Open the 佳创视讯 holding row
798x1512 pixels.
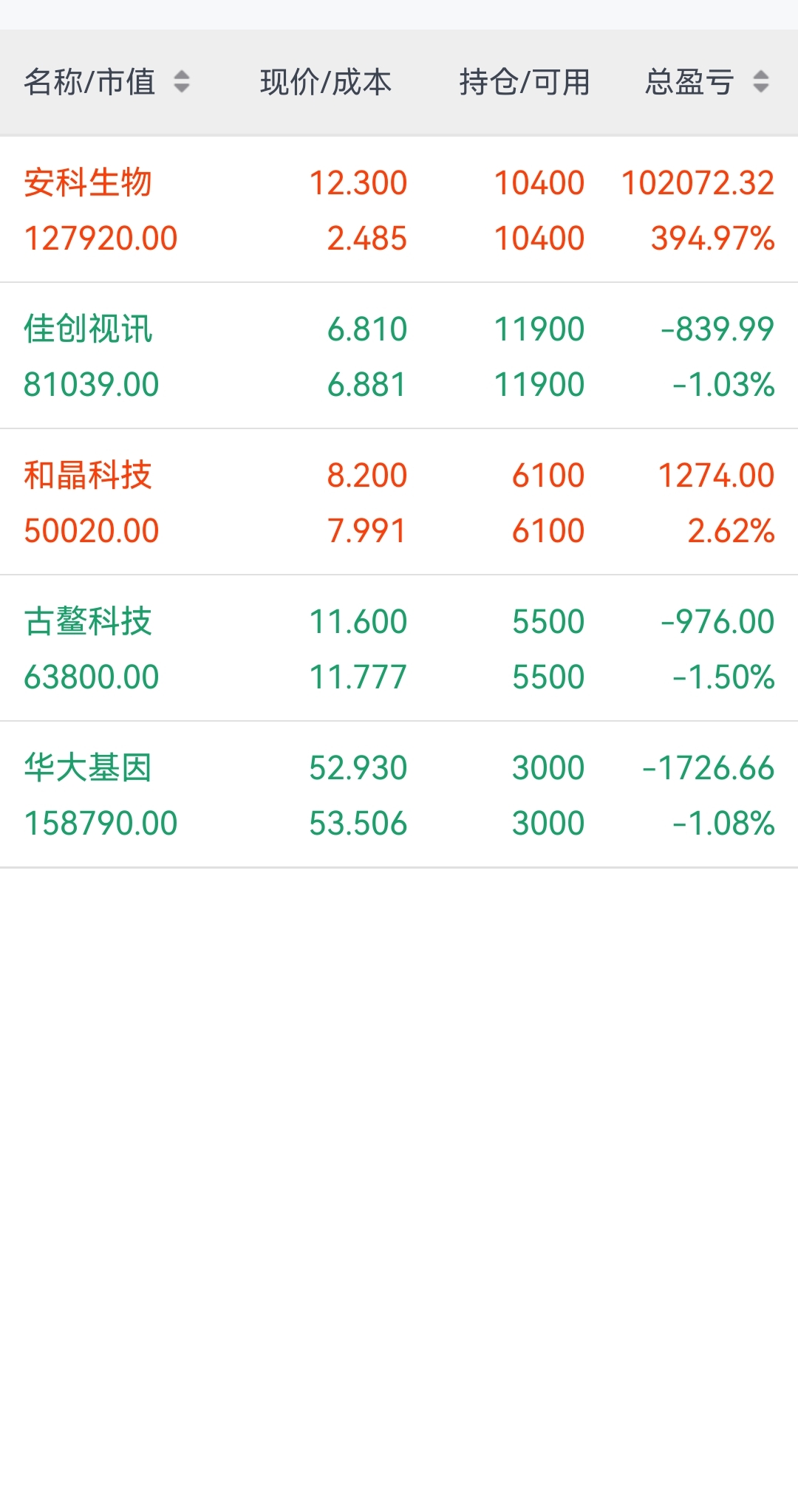tap(399, 356)
